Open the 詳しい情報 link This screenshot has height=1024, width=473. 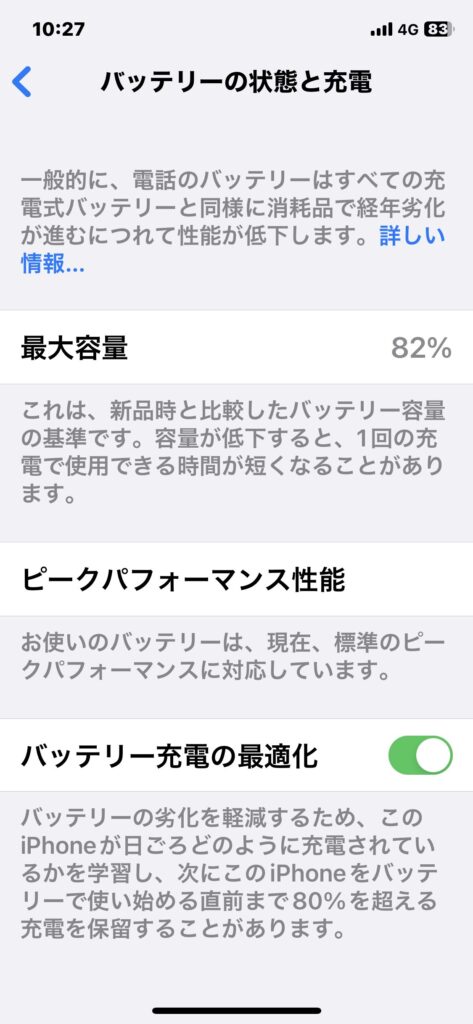(413, 236)
